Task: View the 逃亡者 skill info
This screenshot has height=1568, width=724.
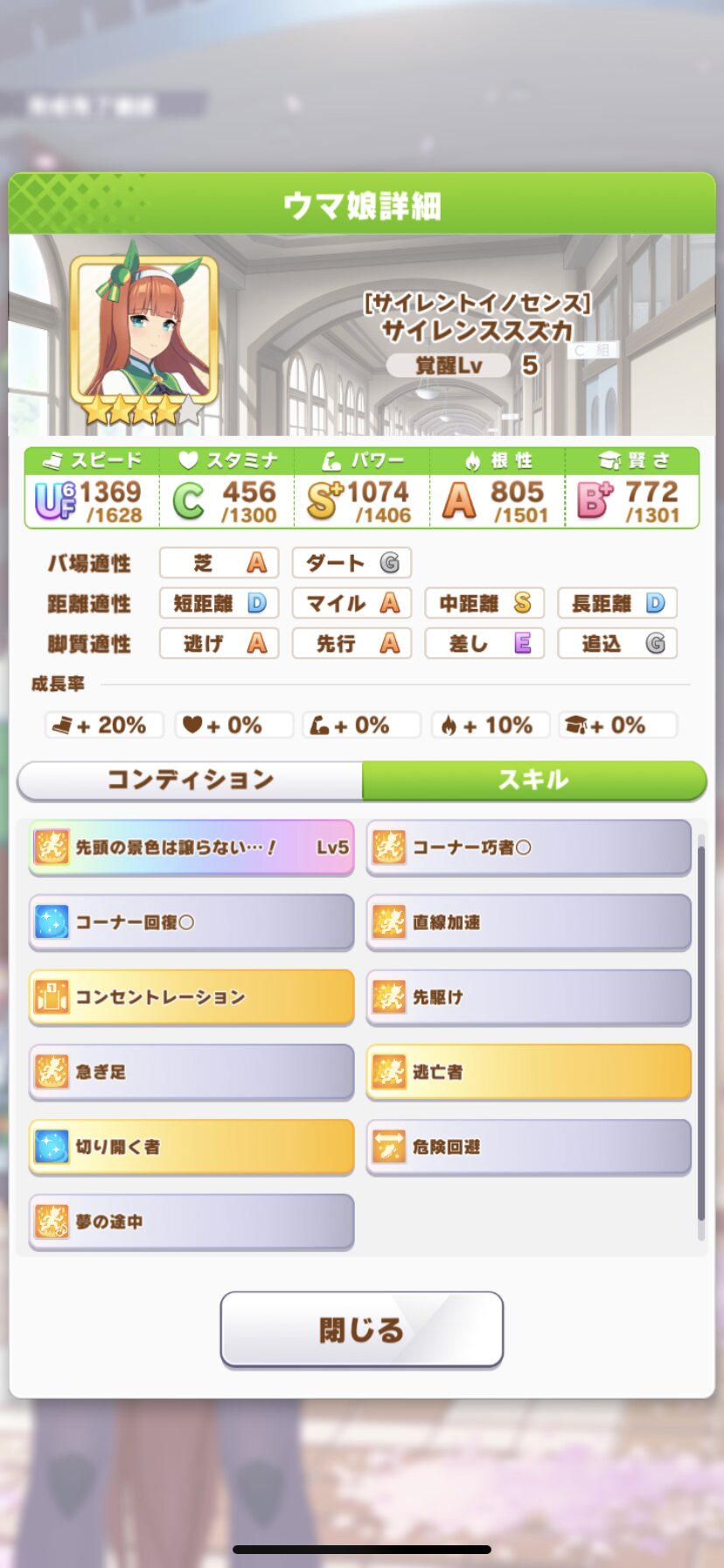Action: point(528,1072)
